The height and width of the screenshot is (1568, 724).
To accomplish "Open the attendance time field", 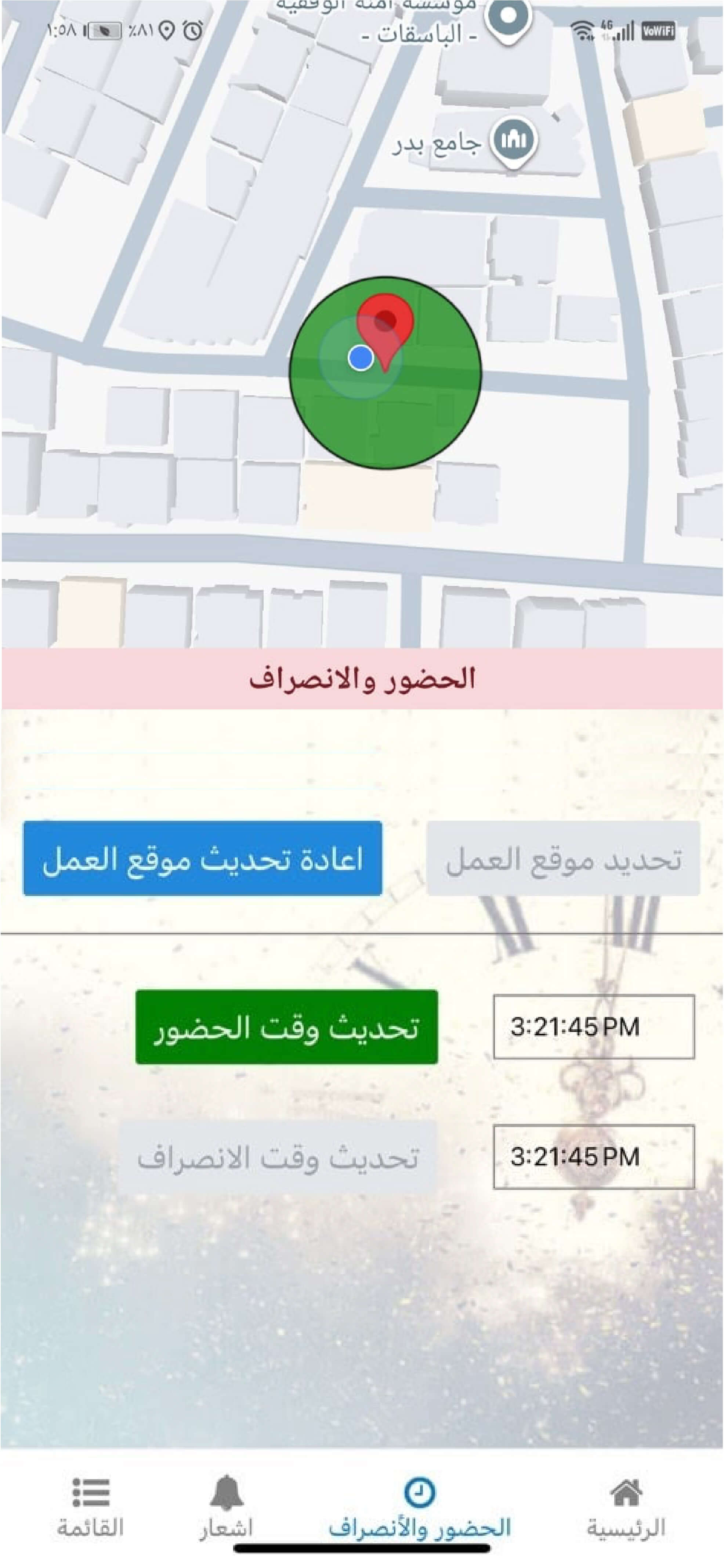I will (x=593, y=1027).
